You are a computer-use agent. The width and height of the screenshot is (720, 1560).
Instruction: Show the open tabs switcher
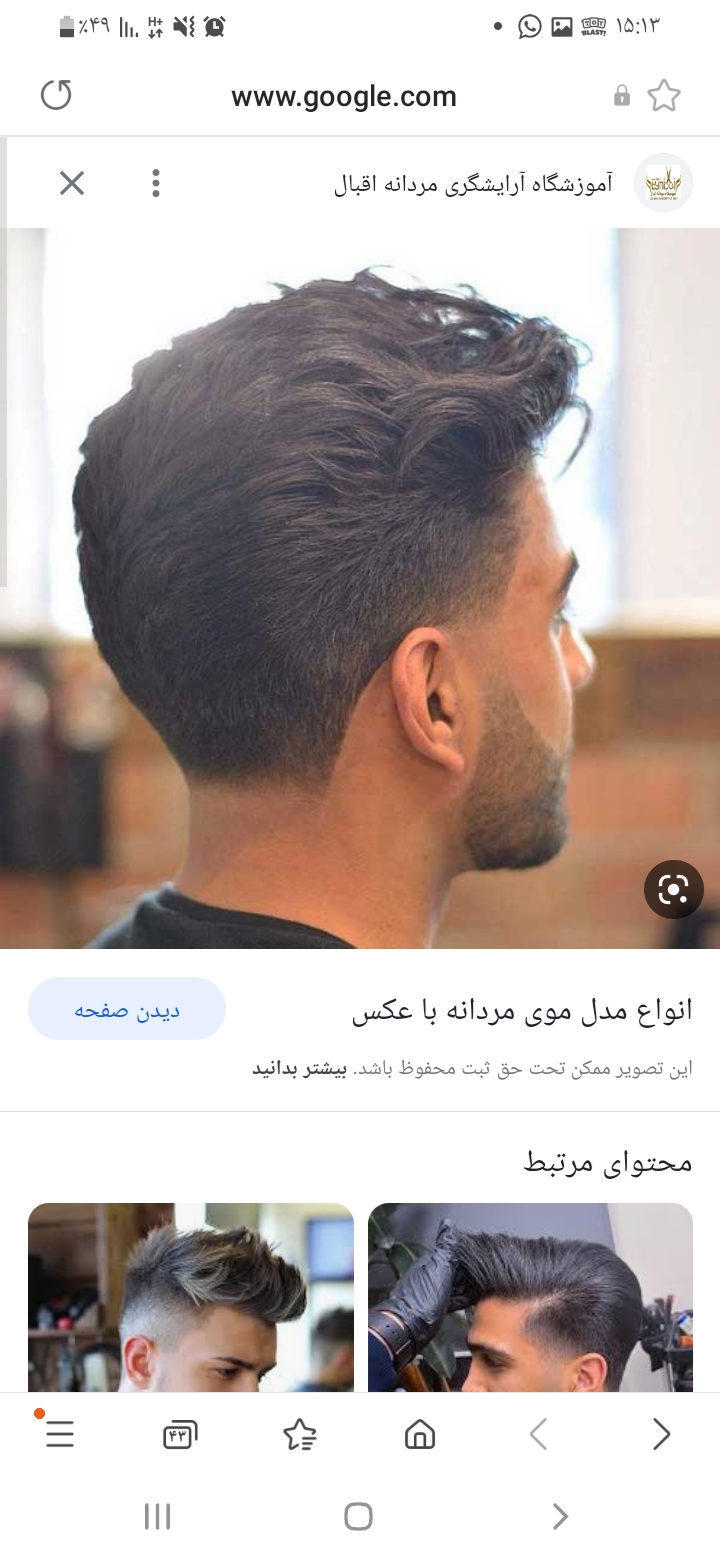(x=180, y=1435)
